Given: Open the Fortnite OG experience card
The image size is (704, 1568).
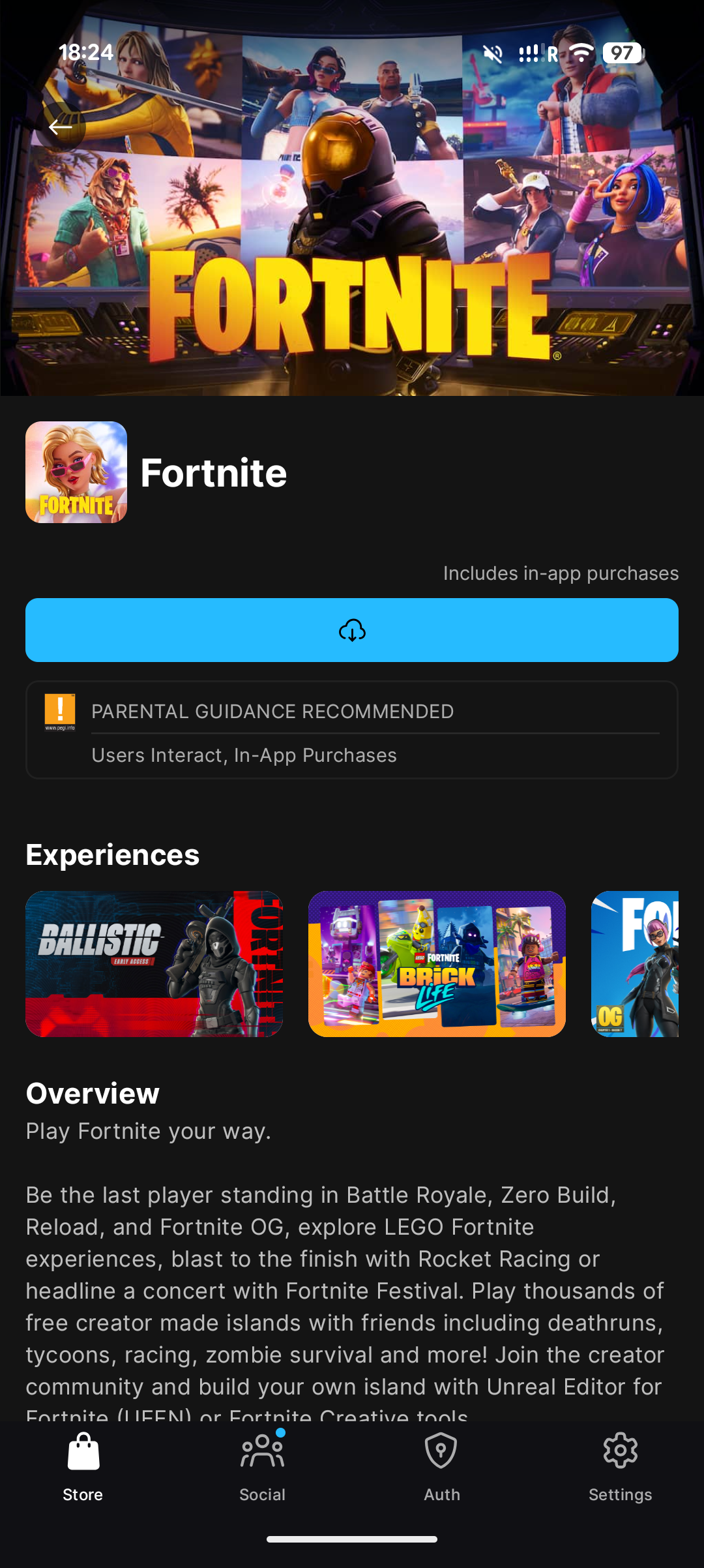Looking at the screenshot, I should [x=634, y=963].
